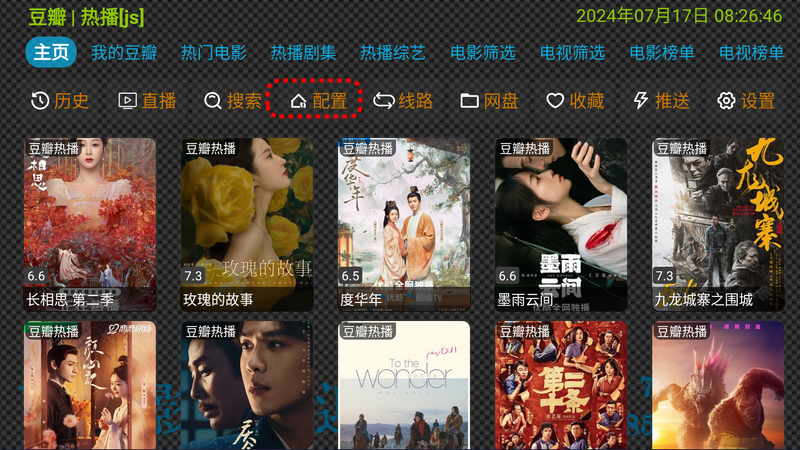
Task: Open the 长相思 第二季 poster card
Action: pos(90,224)
